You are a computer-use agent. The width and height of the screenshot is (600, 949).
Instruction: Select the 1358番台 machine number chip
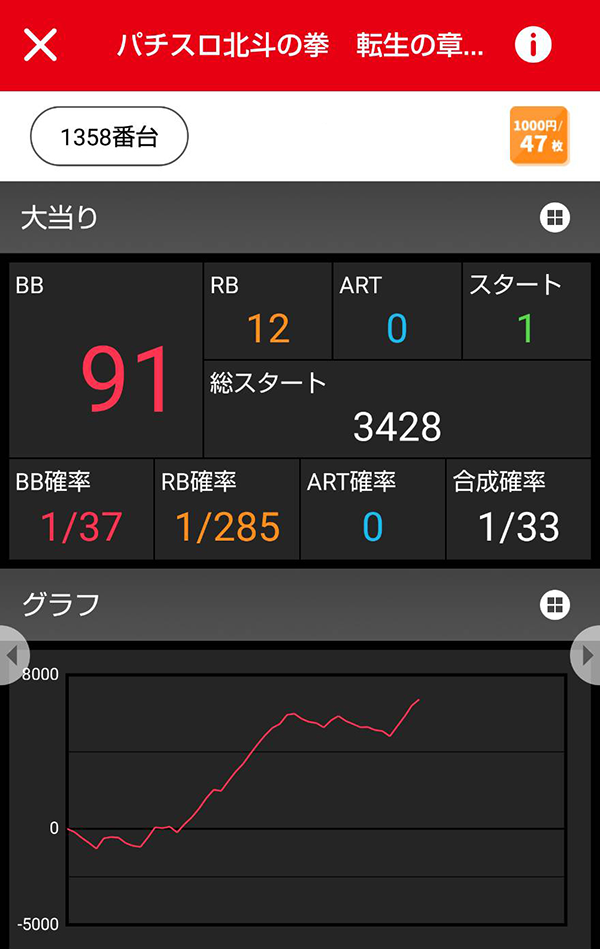tap(110, 136)
